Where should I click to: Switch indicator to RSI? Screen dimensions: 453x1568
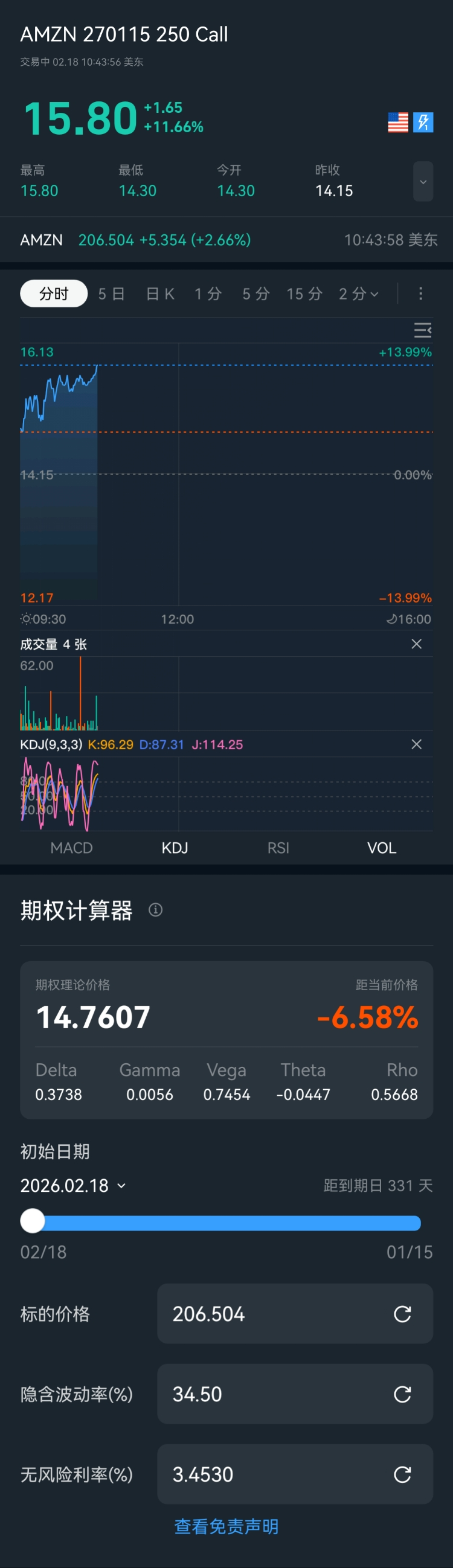tap(278, 848)
